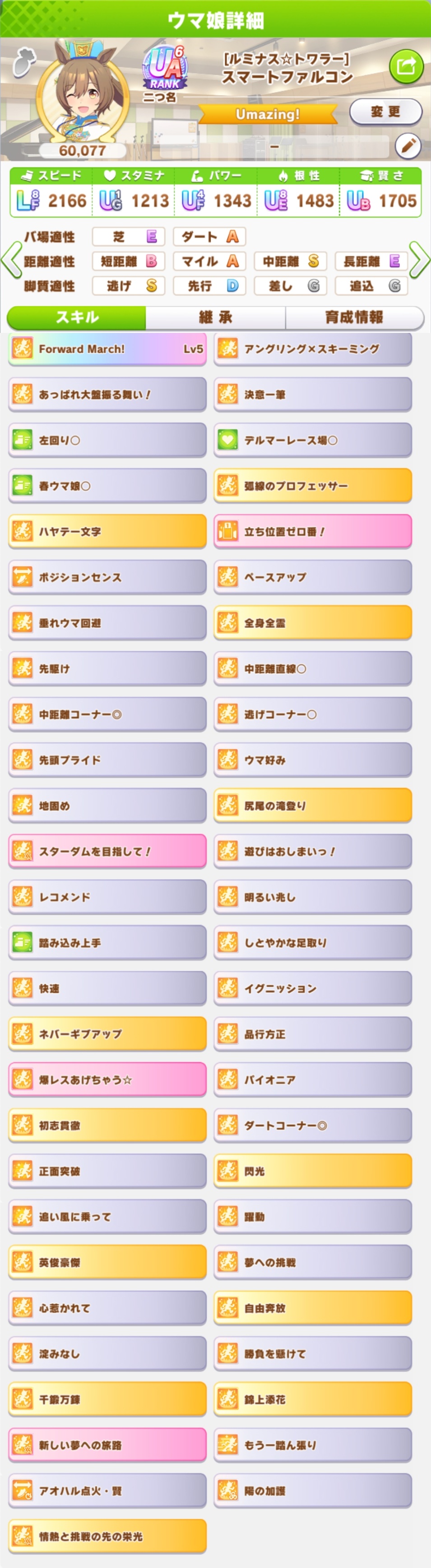Open the アオハル点火・賢 skill
The width and height of the screenshot is (431, 1568).
(x=107, y=1490)
